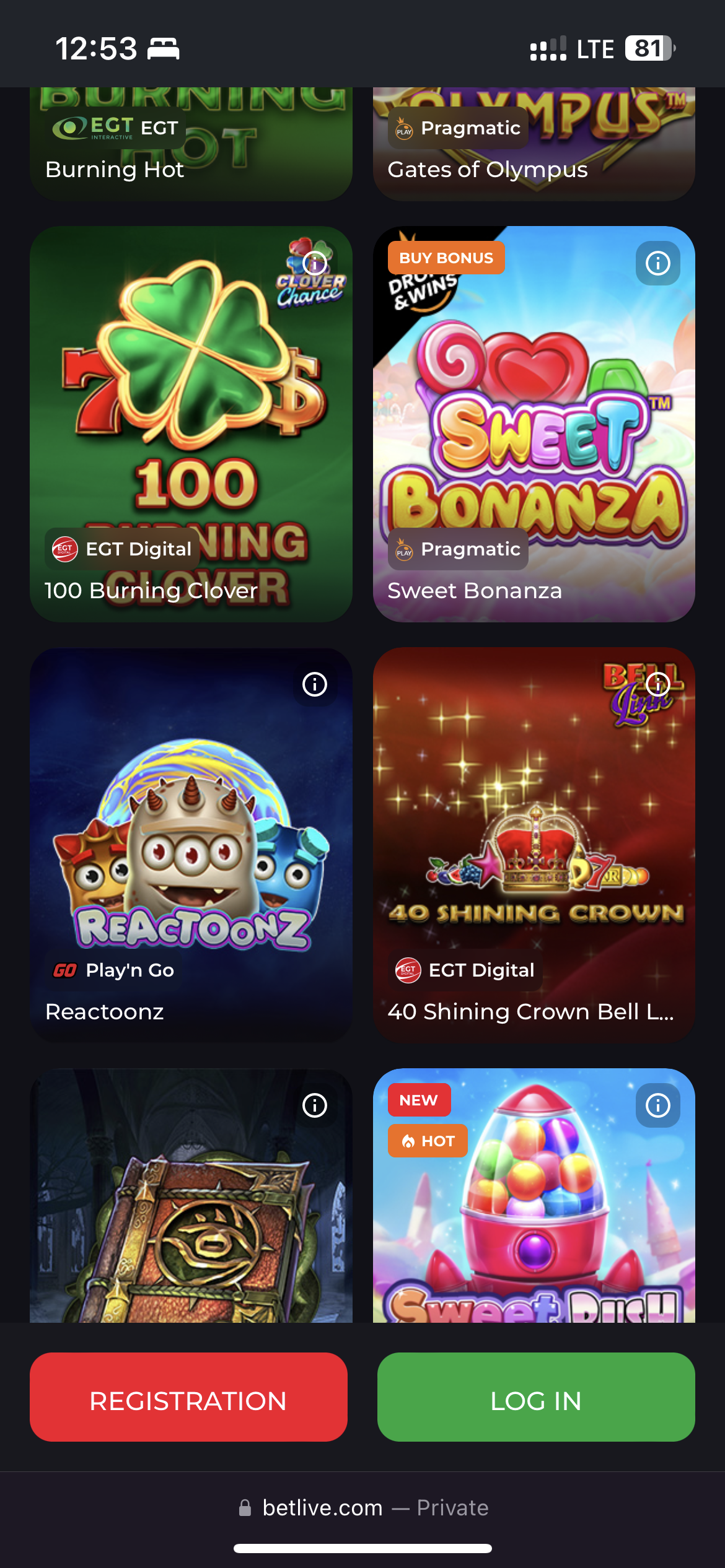Tap the betlive.com address bar
The image size is (725, 1568).
pyautogui.click(x=362, y=1508)
